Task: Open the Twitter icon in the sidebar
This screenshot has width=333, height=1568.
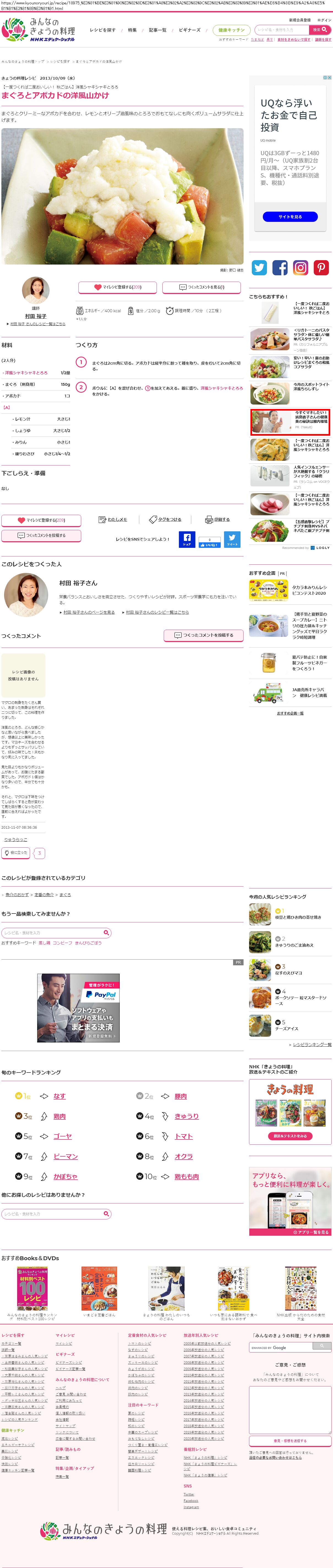Action: 260,267
